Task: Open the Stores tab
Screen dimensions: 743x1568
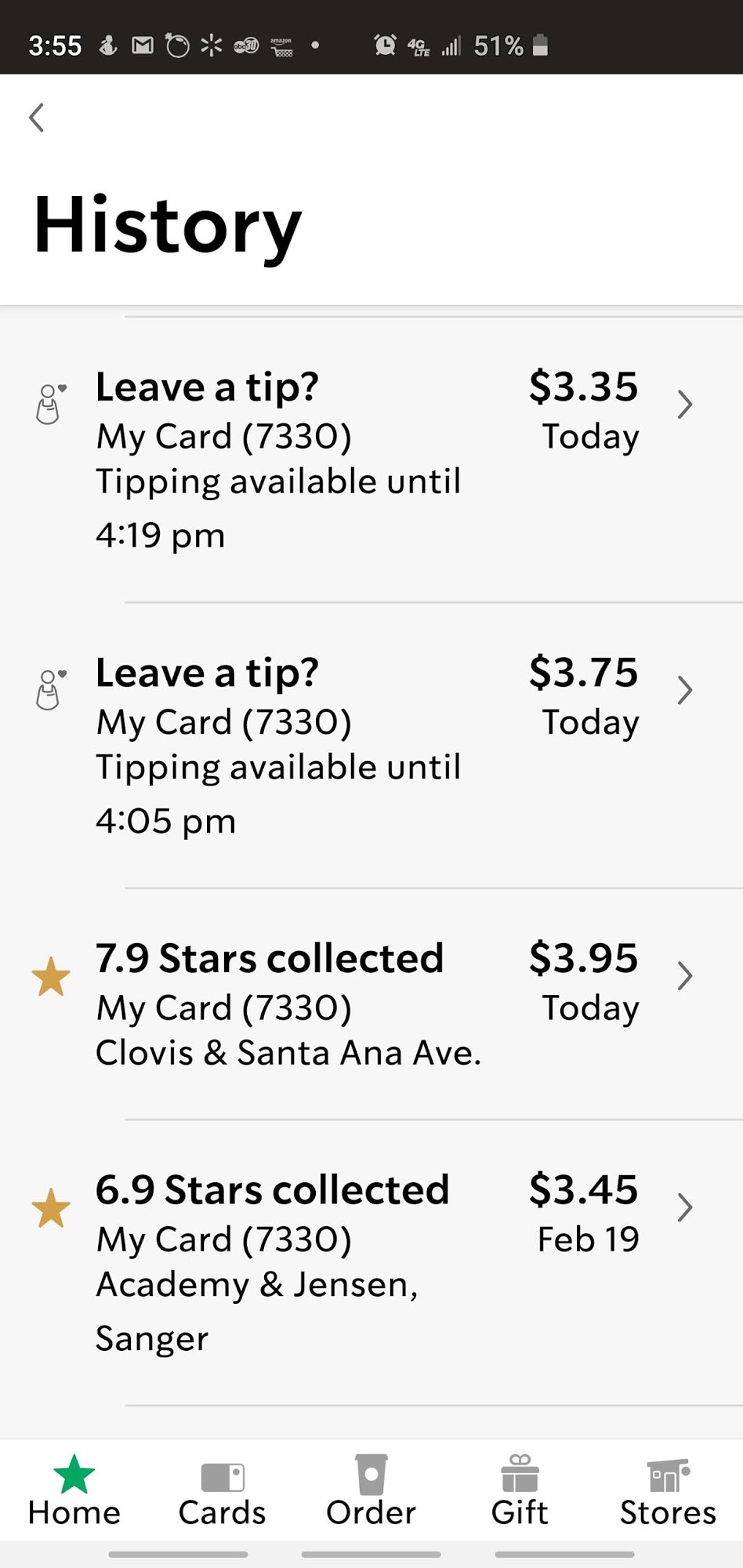Action: tap(668, 1491)
